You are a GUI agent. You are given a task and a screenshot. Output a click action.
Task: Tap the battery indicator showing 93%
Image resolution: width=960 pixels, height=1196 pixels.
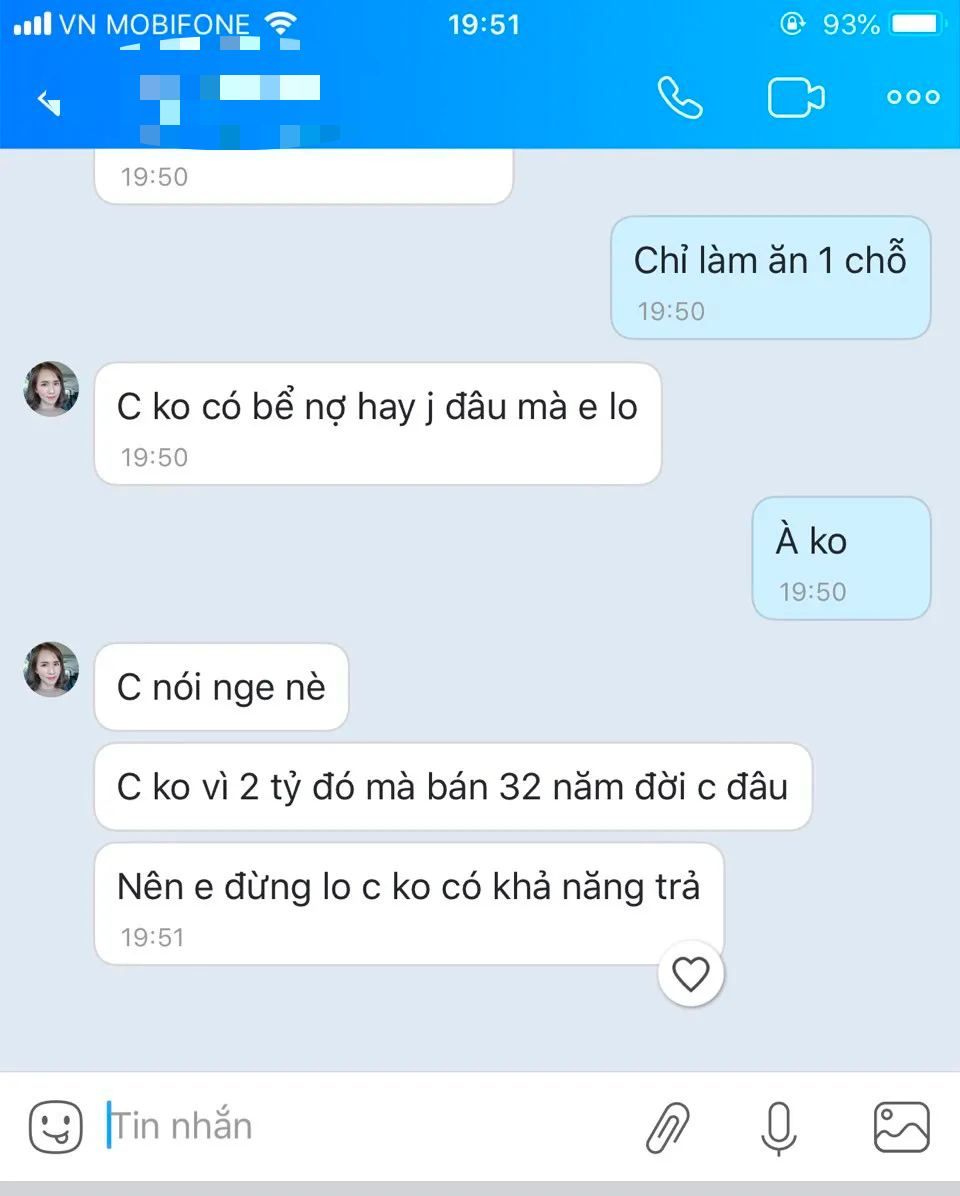click(x=912, y=23)
